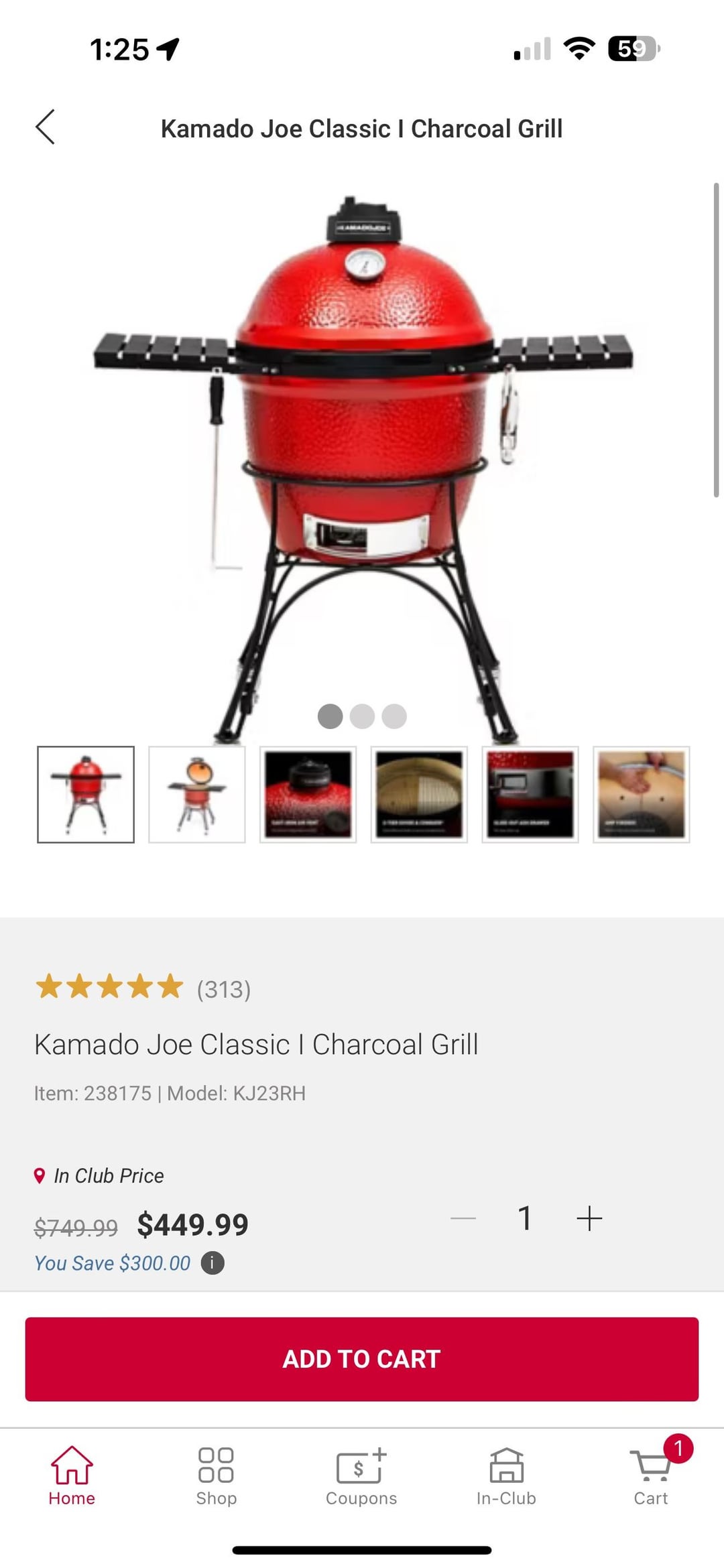Select the open-lid grill thumbnail
Screen dimensions: 724x1568
(x=197, y=794)
